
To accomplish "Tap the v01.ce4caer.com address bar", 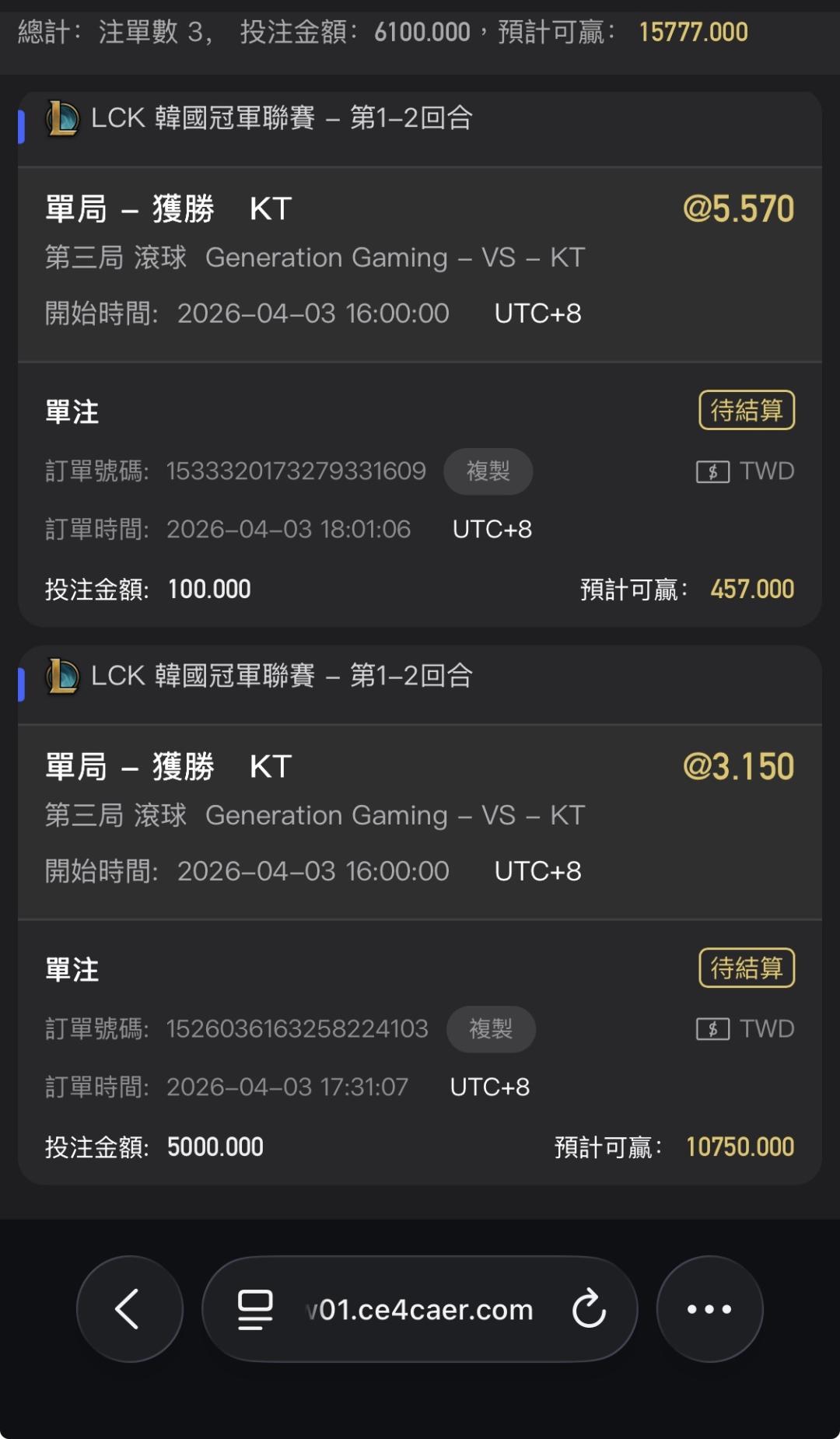I will click(x=419, y=1310).
